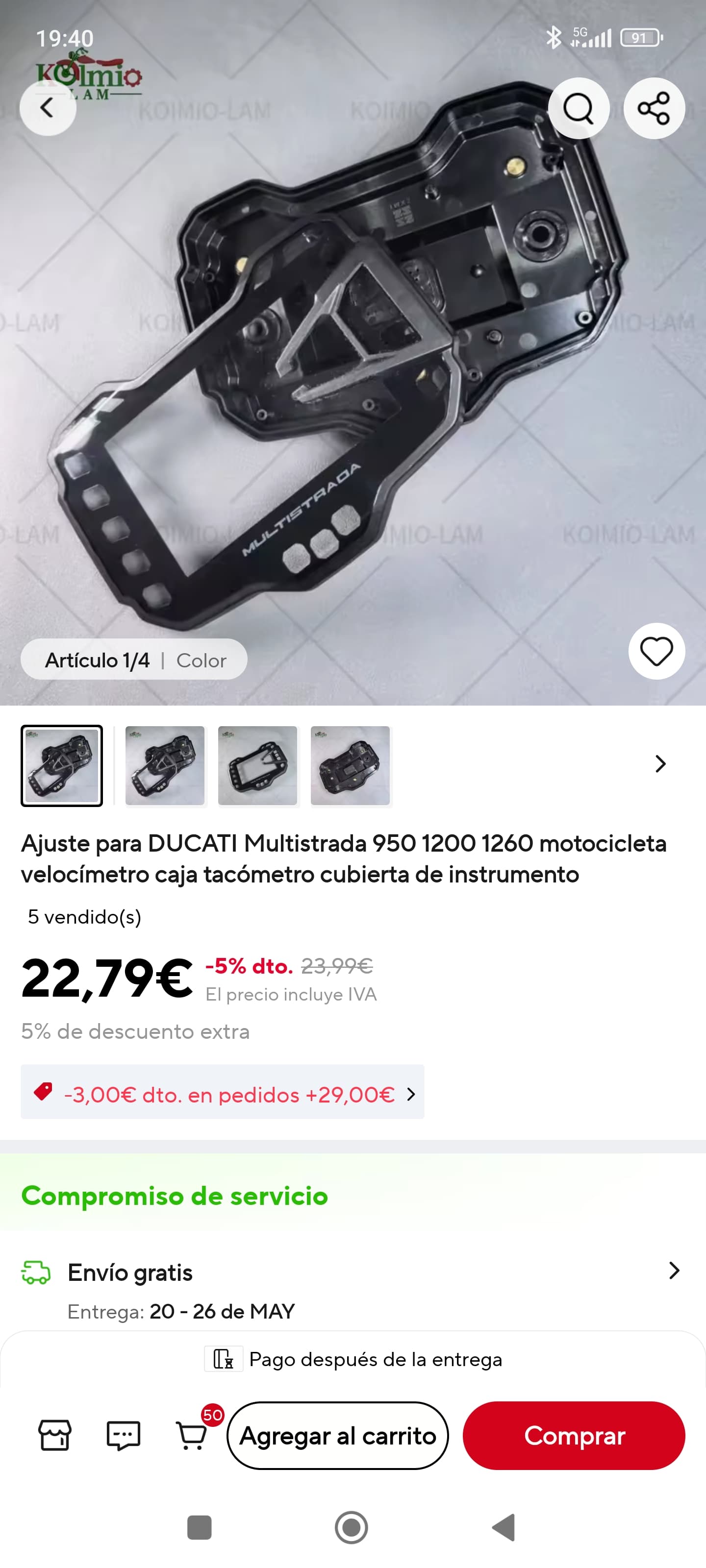Open the -3,00€ discount coupon banner
Screen dimensions: 706x1568
tap(222, 1095)
